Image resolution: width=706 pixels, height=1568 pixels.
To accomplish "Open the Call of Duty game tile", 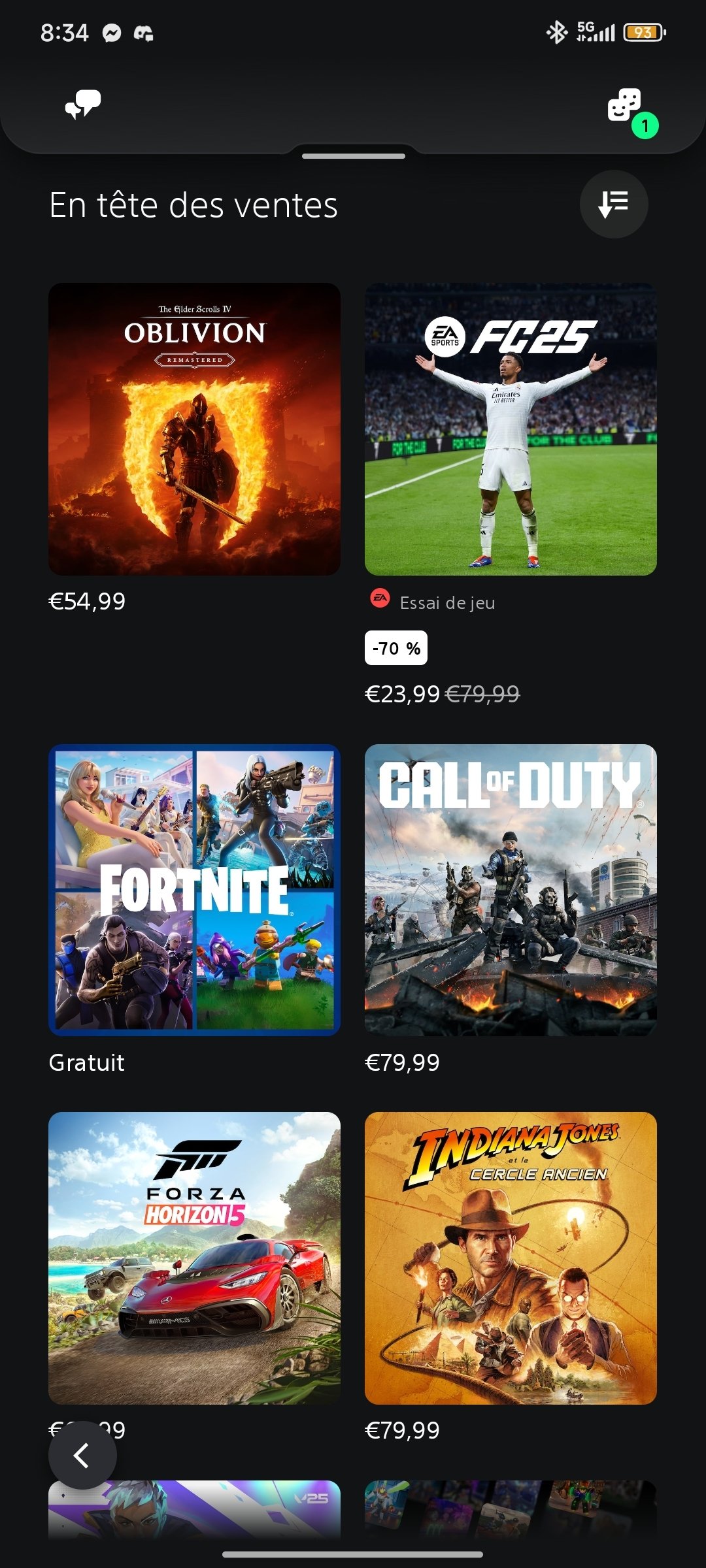I will (511, 890).
